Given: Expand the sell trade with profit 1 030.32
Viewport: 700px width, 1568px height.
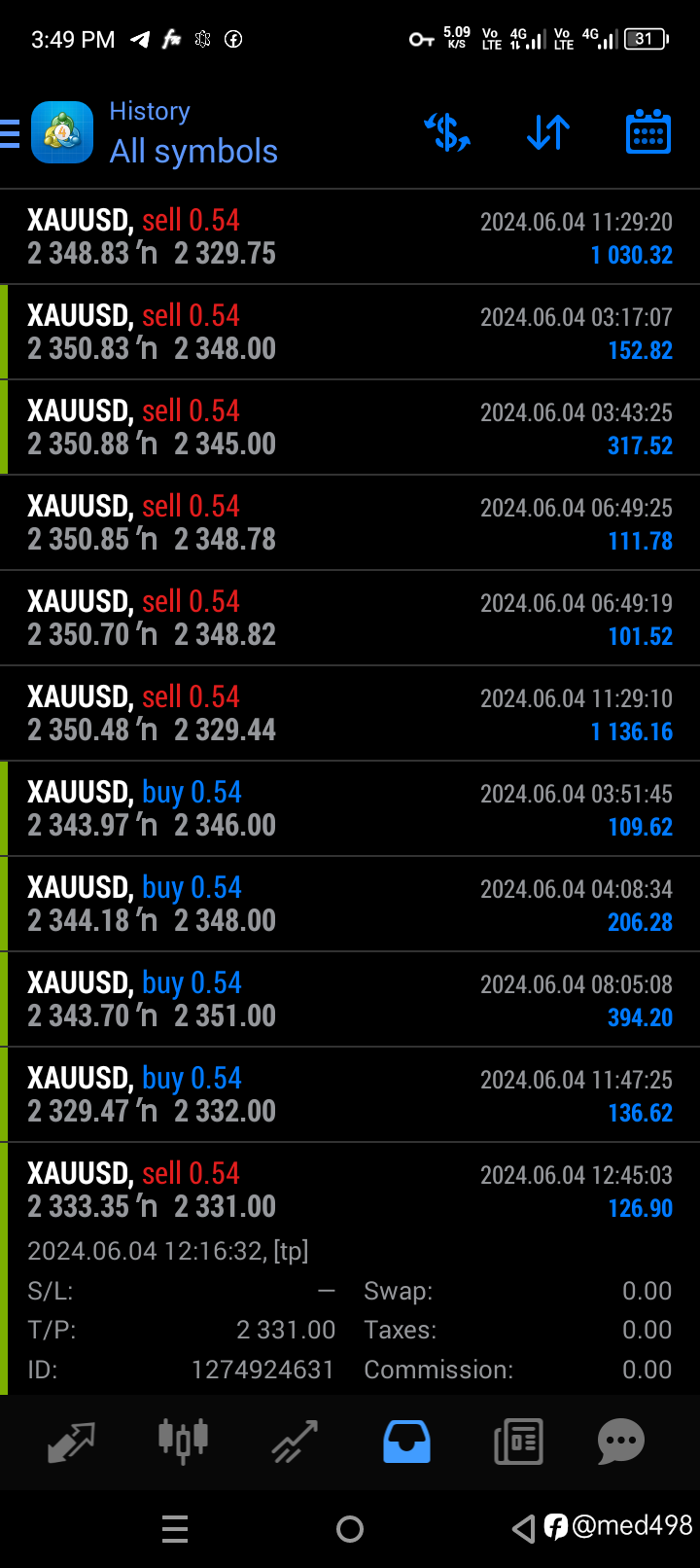Looking at the screenshot, I should [350, 237].
